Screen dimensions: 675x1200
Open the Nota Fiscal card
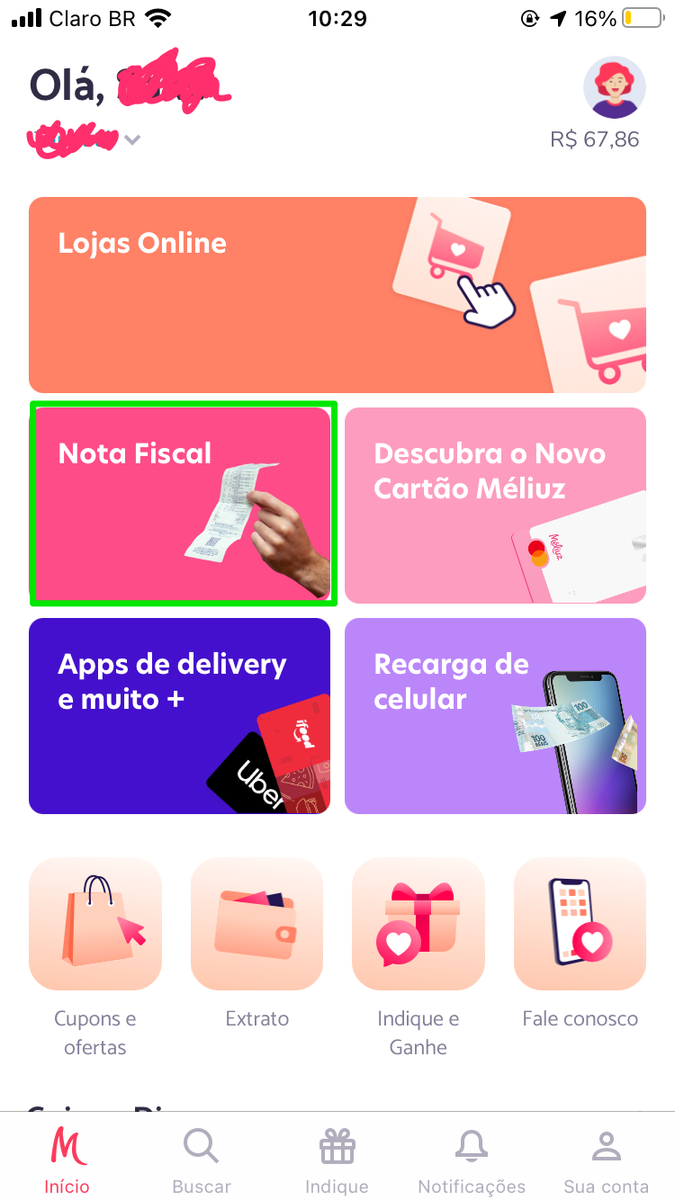click(x=182, y=503)
